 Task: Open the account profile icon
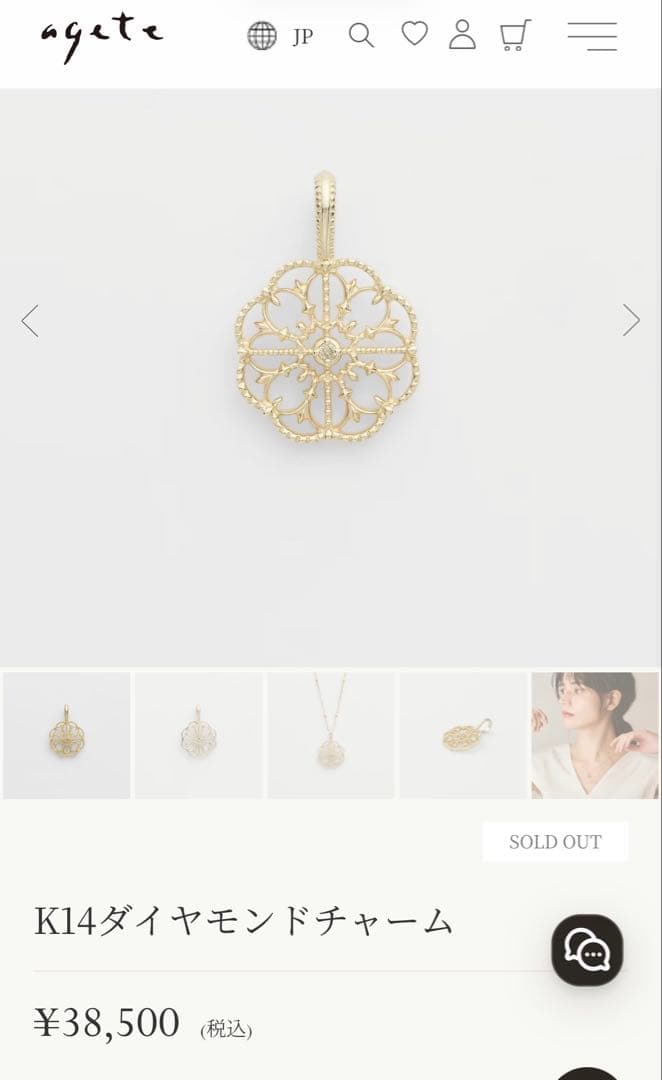pyautogui.click(x=462, y=35)
